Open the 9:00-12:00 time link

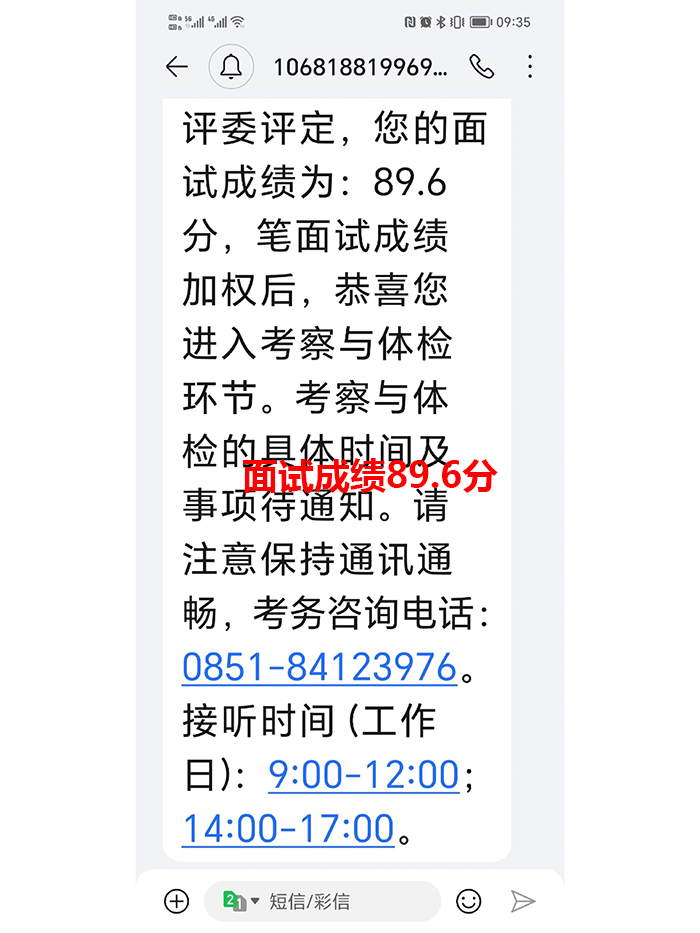pos(363,774)
